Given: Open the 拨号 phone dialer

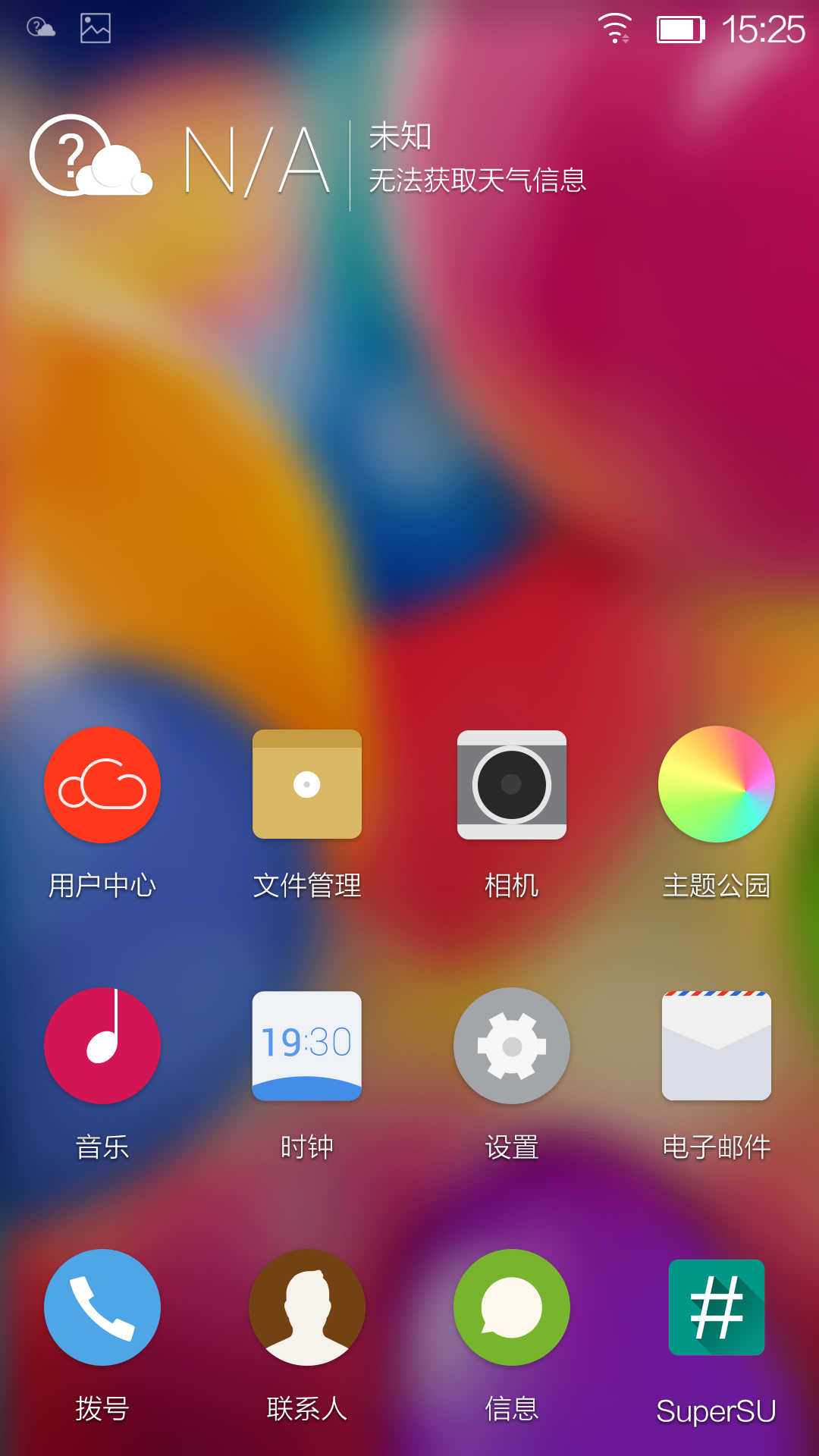Looking at the screenshot, I should (x=102, y=1307).
